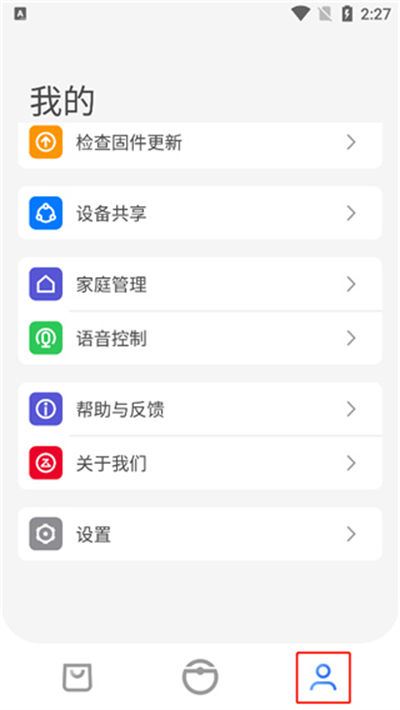
Task: Switch to the robot device tab
Action: point(200,677)
